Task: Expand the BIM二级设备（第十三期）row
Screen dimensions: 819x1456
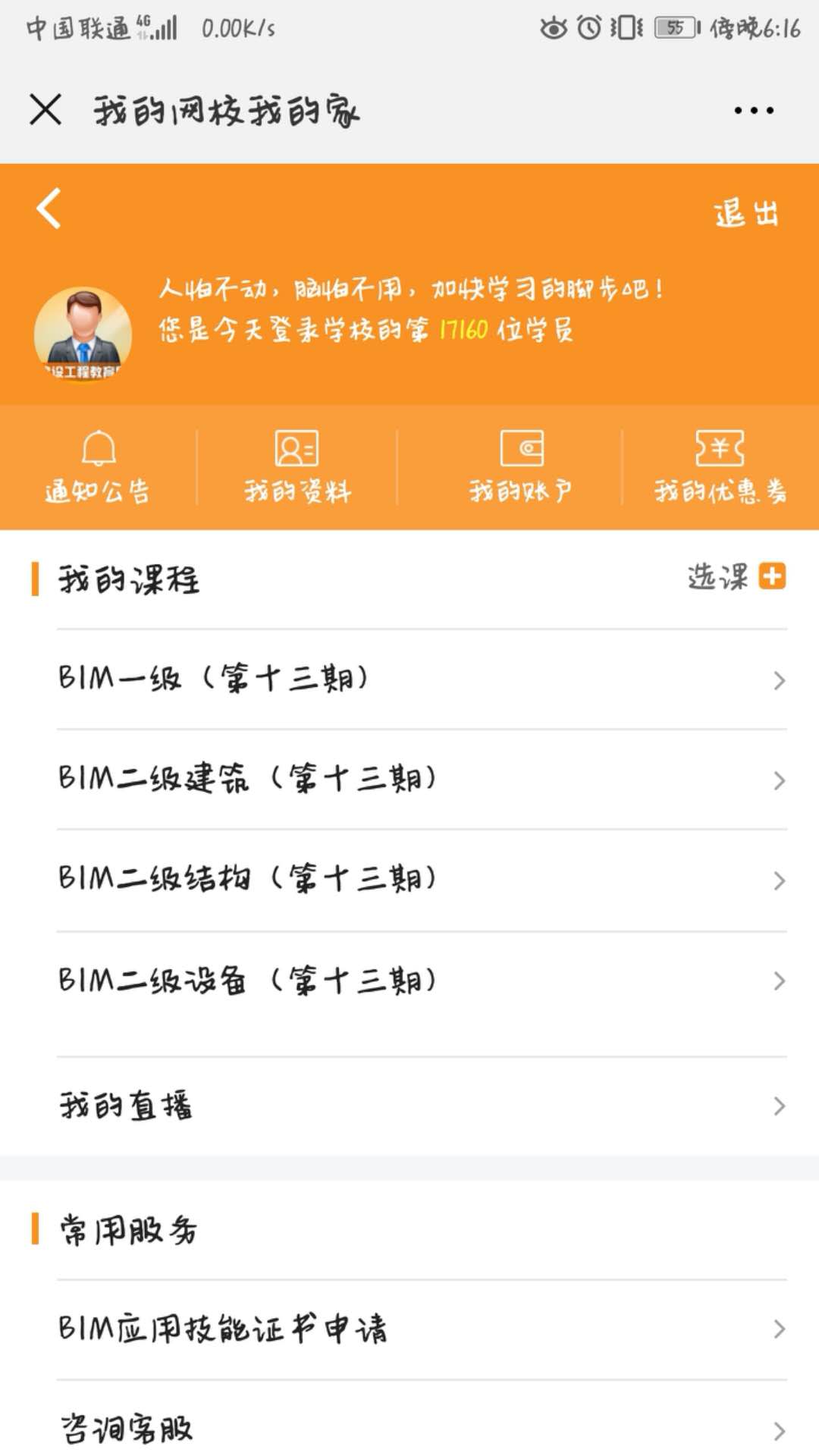Action: click(x=409, y=980)
